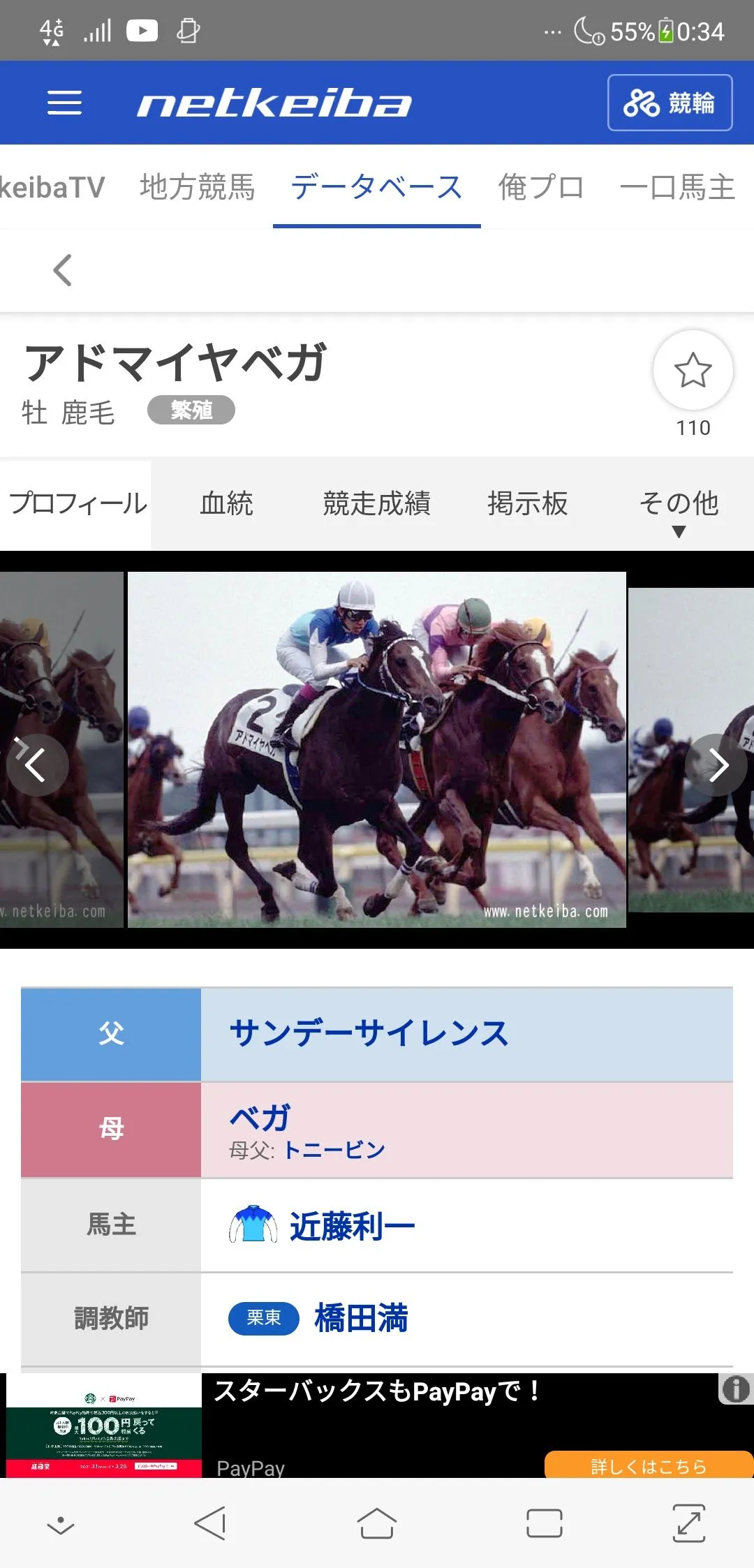
Task: Open broodmare sire トニービン page
Action: [x=334, y=1150]
